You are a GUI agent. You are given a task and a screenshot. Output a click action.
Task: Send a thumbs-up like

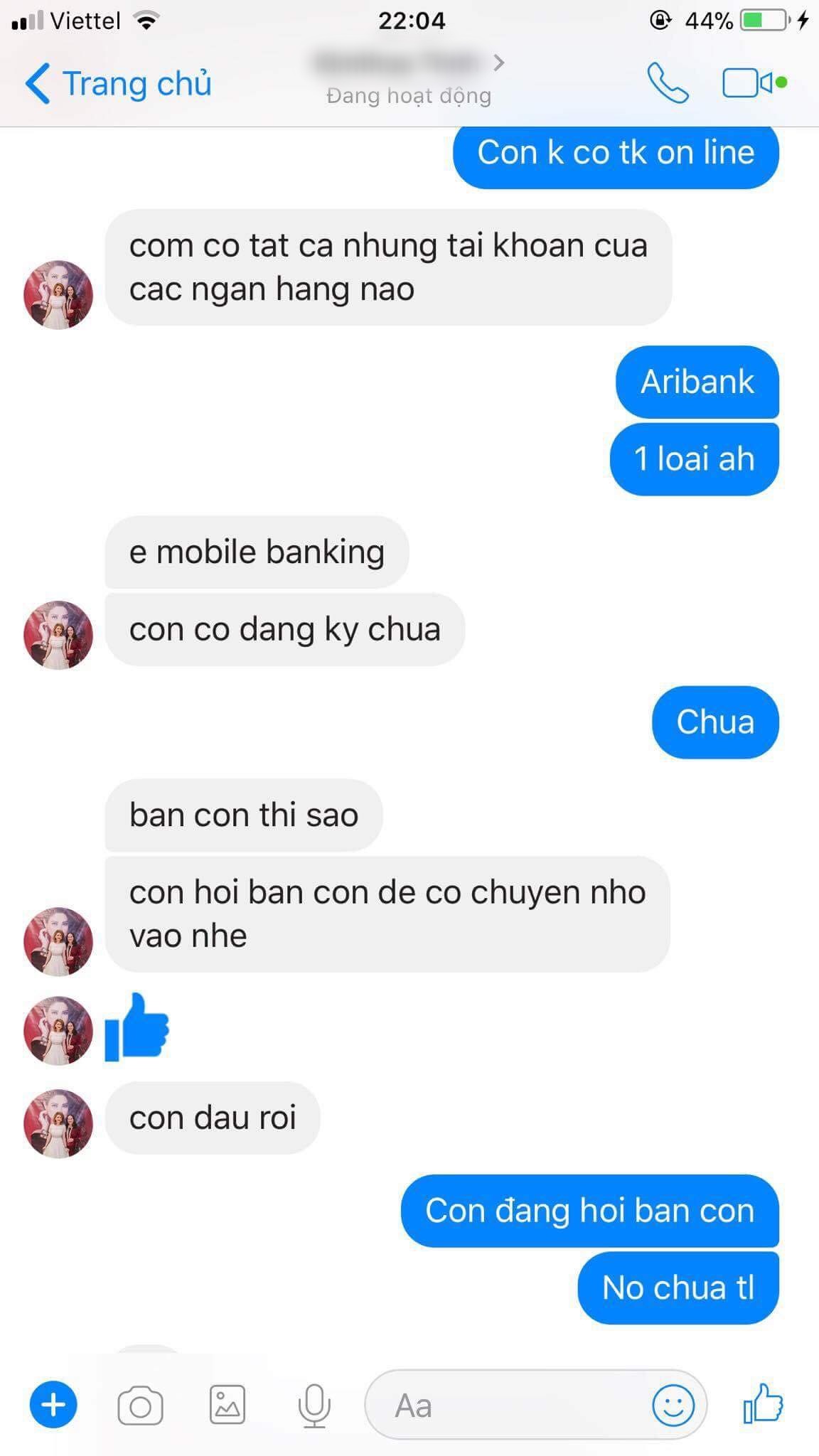[x=763, y=1403]
